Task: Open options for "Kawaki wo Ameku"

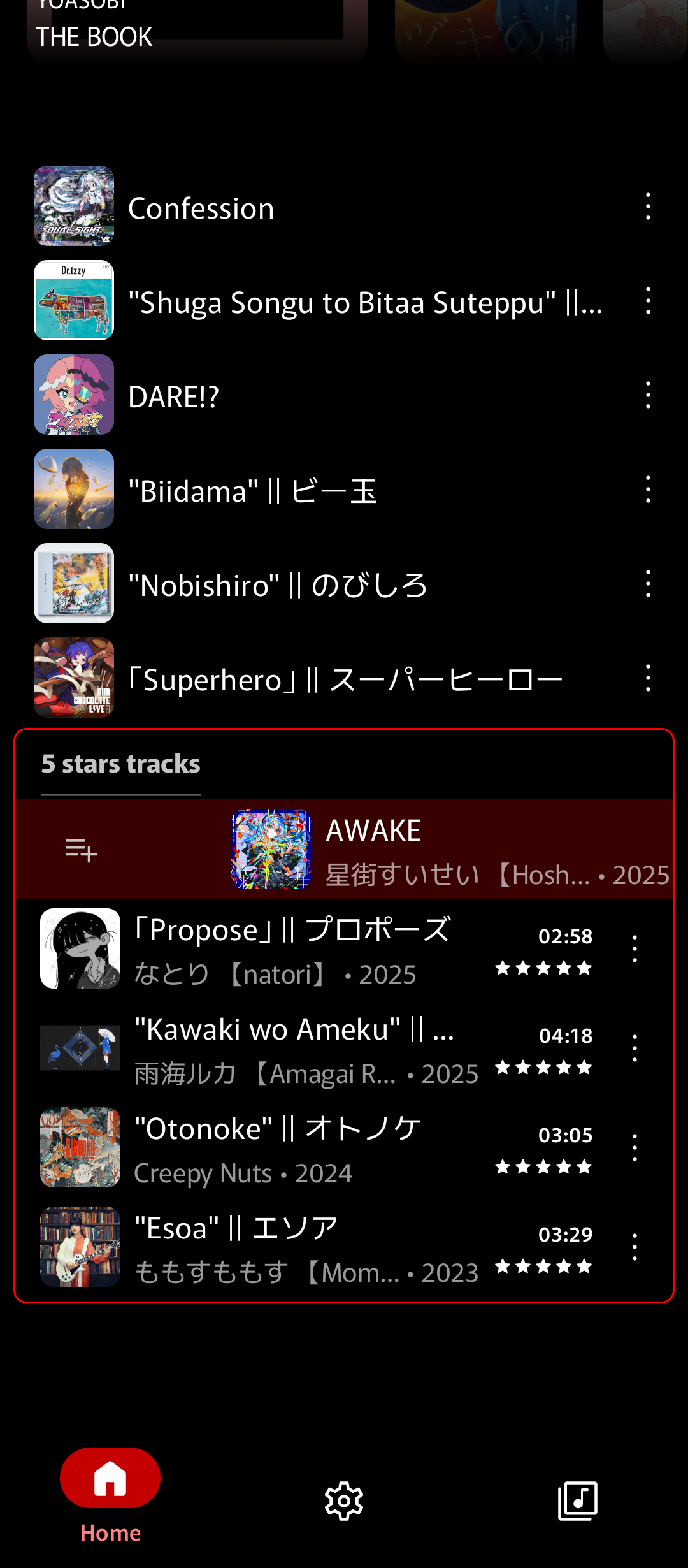Action: click(x=634, y=1048)
